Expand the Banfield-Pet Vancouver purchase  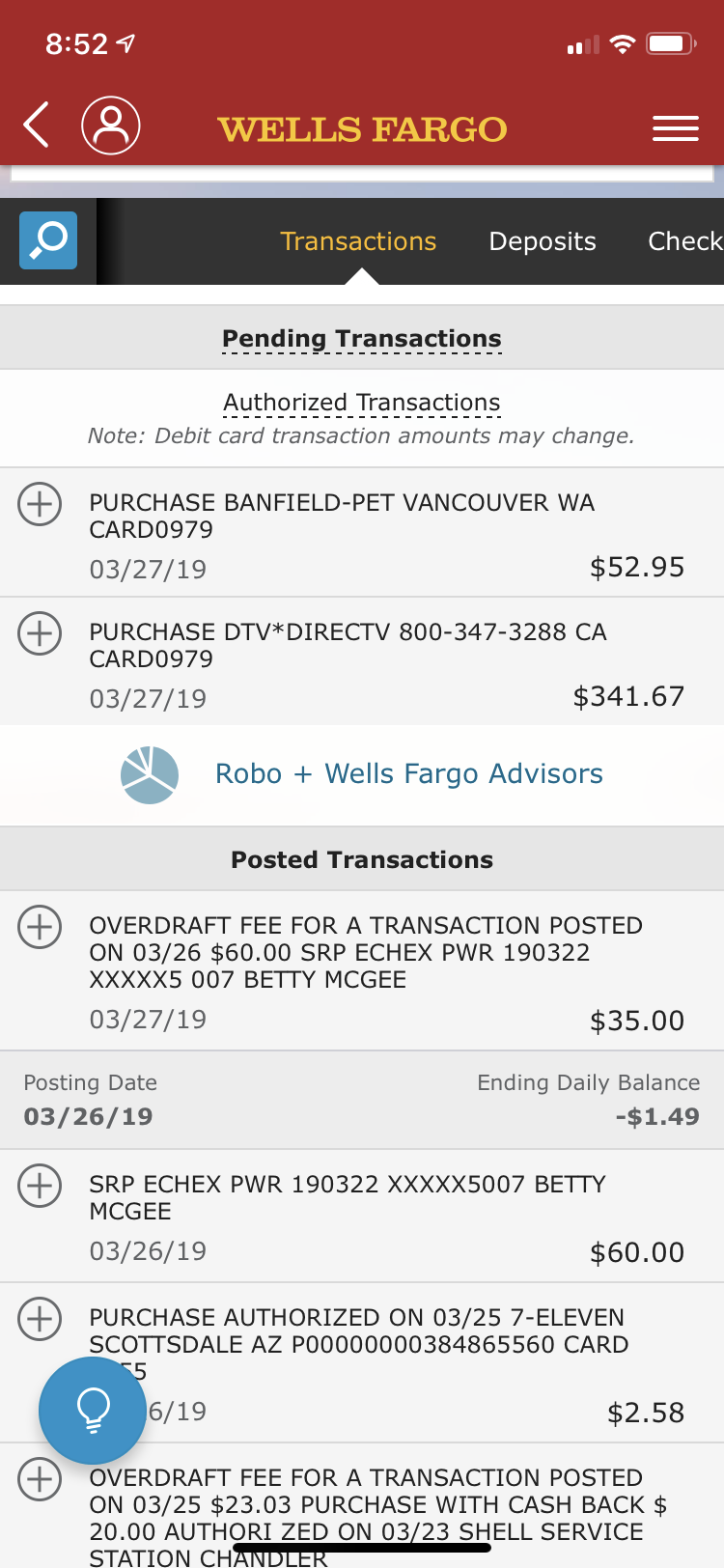click(x=40, y=504)
